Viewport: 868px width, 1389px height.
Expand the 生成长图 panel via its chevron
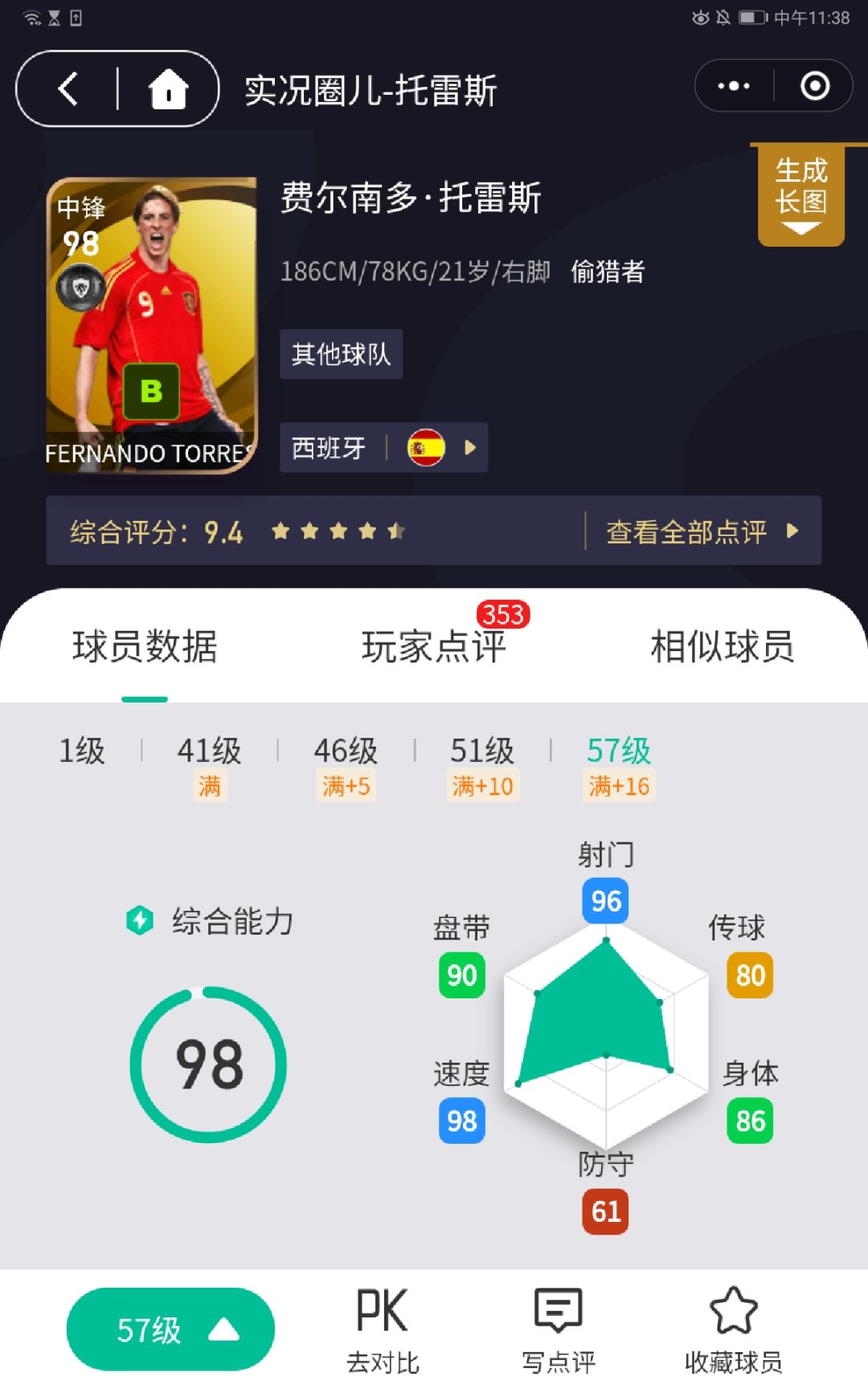pyautogui.click(x=800, y=227)
